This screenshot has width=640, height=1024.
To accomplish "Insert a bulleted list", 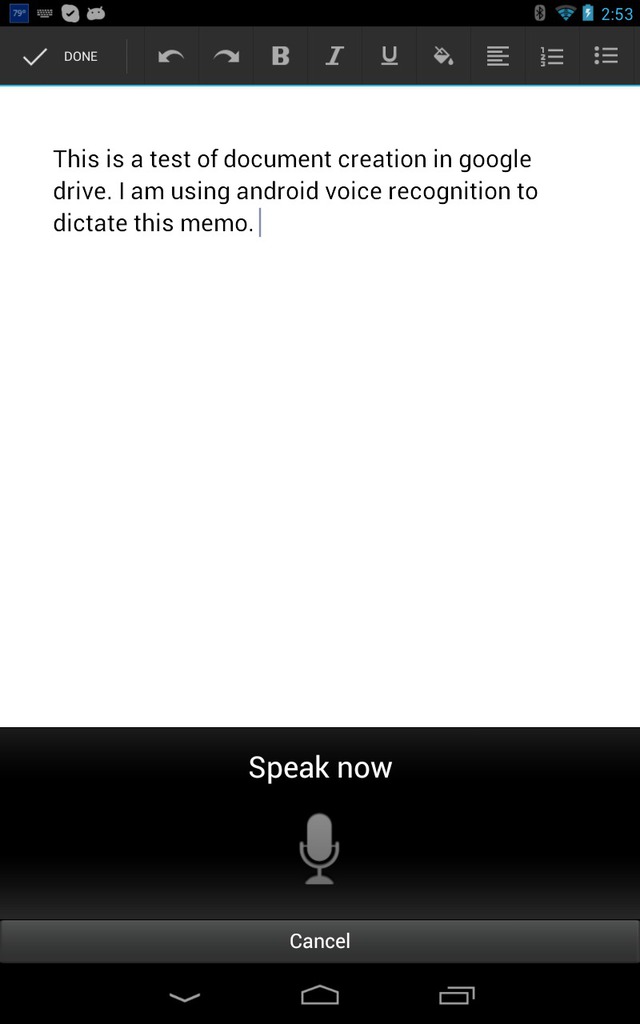I will (x=607, y=57).
